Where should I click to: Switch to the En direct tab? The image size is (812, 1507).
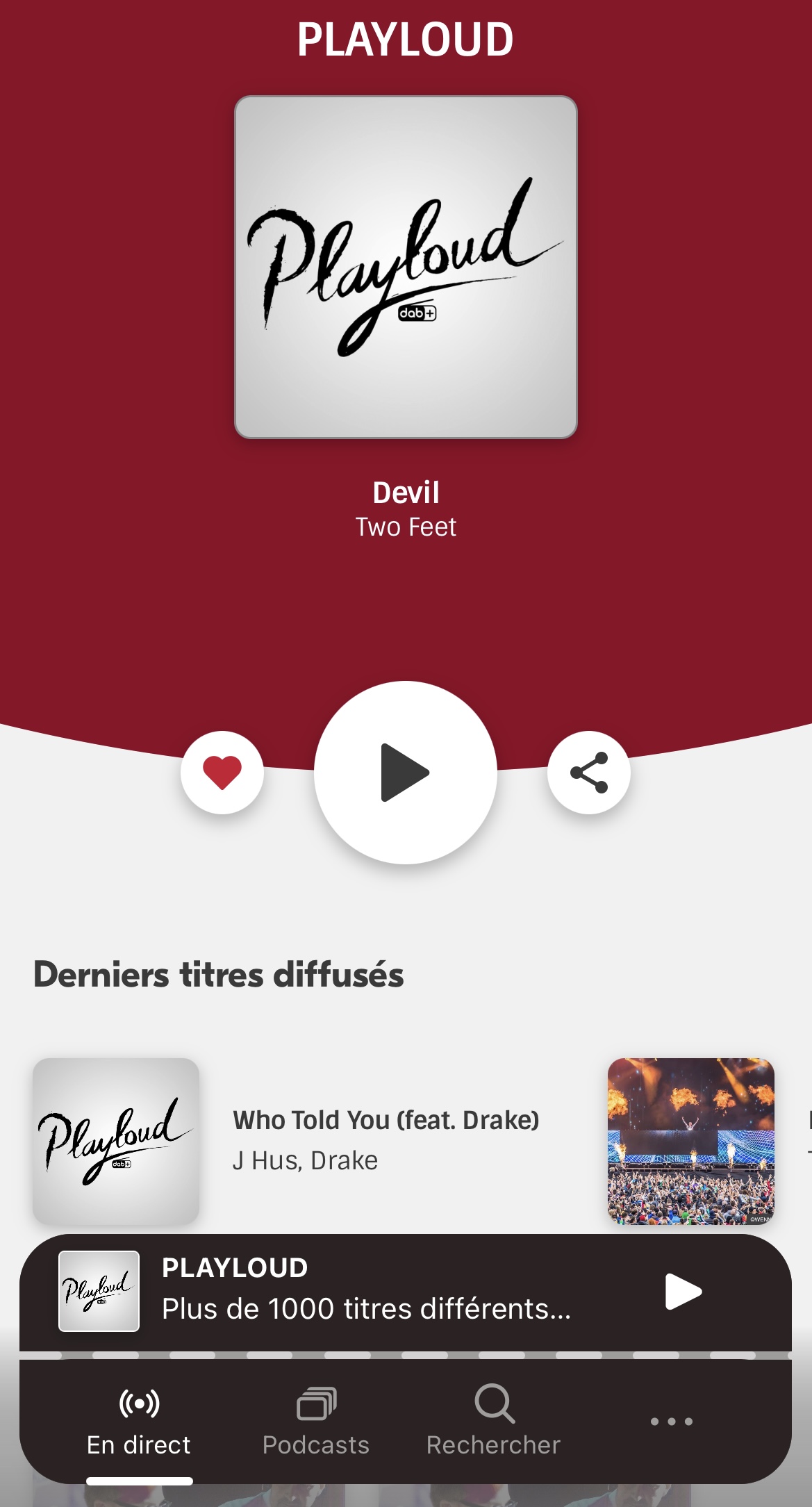pyautogui.click(x=139, y=1420)
